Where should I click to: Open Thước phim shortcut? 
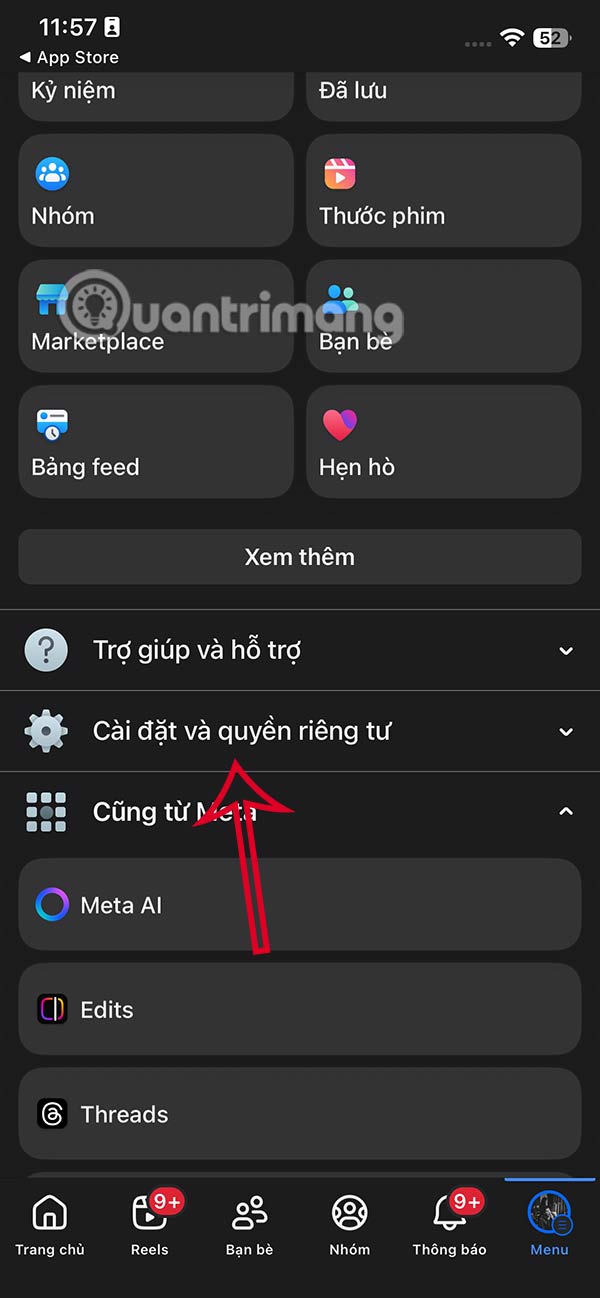(x=443, y=190)
